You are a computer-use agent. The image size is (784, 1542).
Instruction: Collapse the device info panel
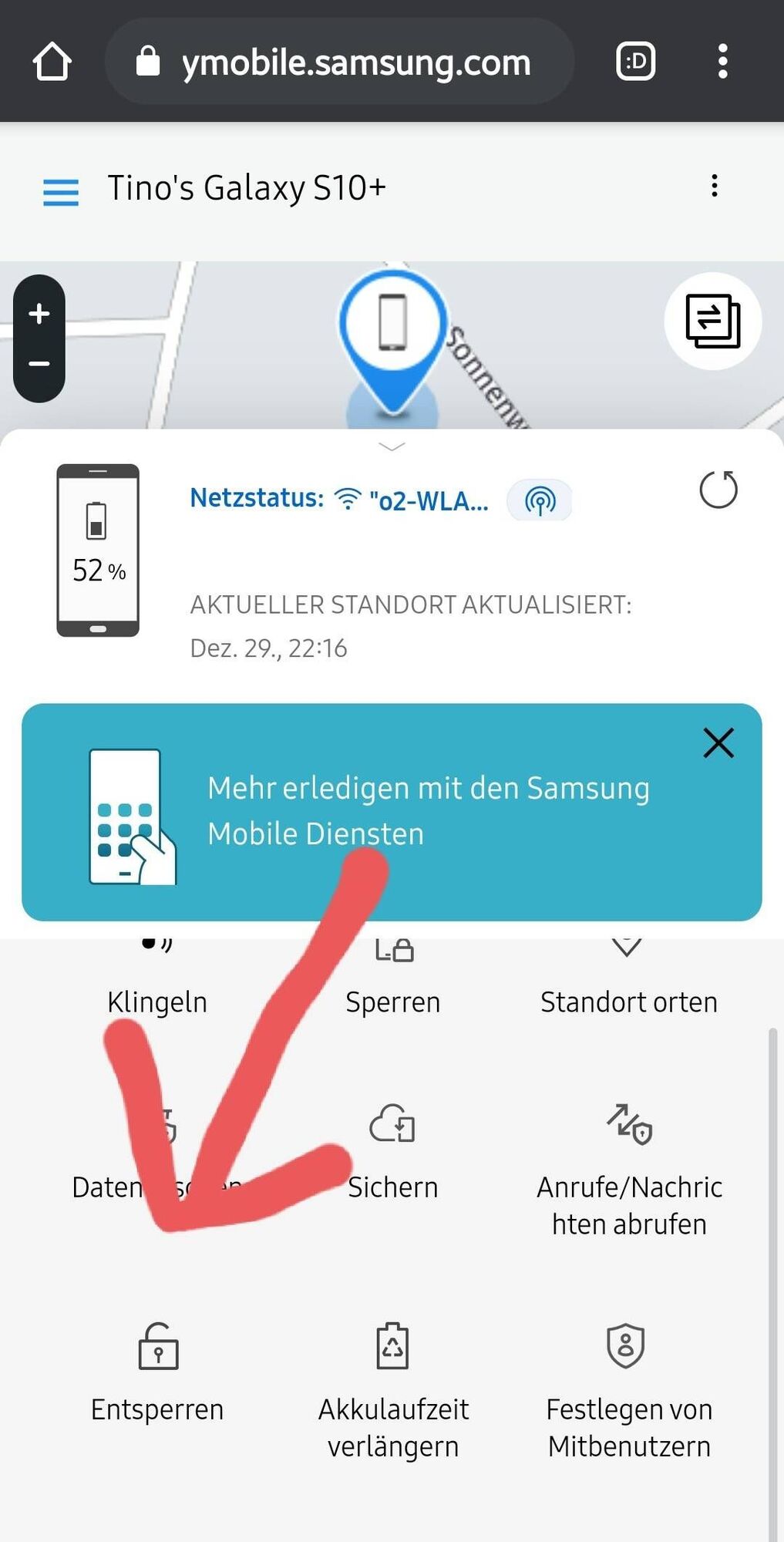[x=392, y=446]
